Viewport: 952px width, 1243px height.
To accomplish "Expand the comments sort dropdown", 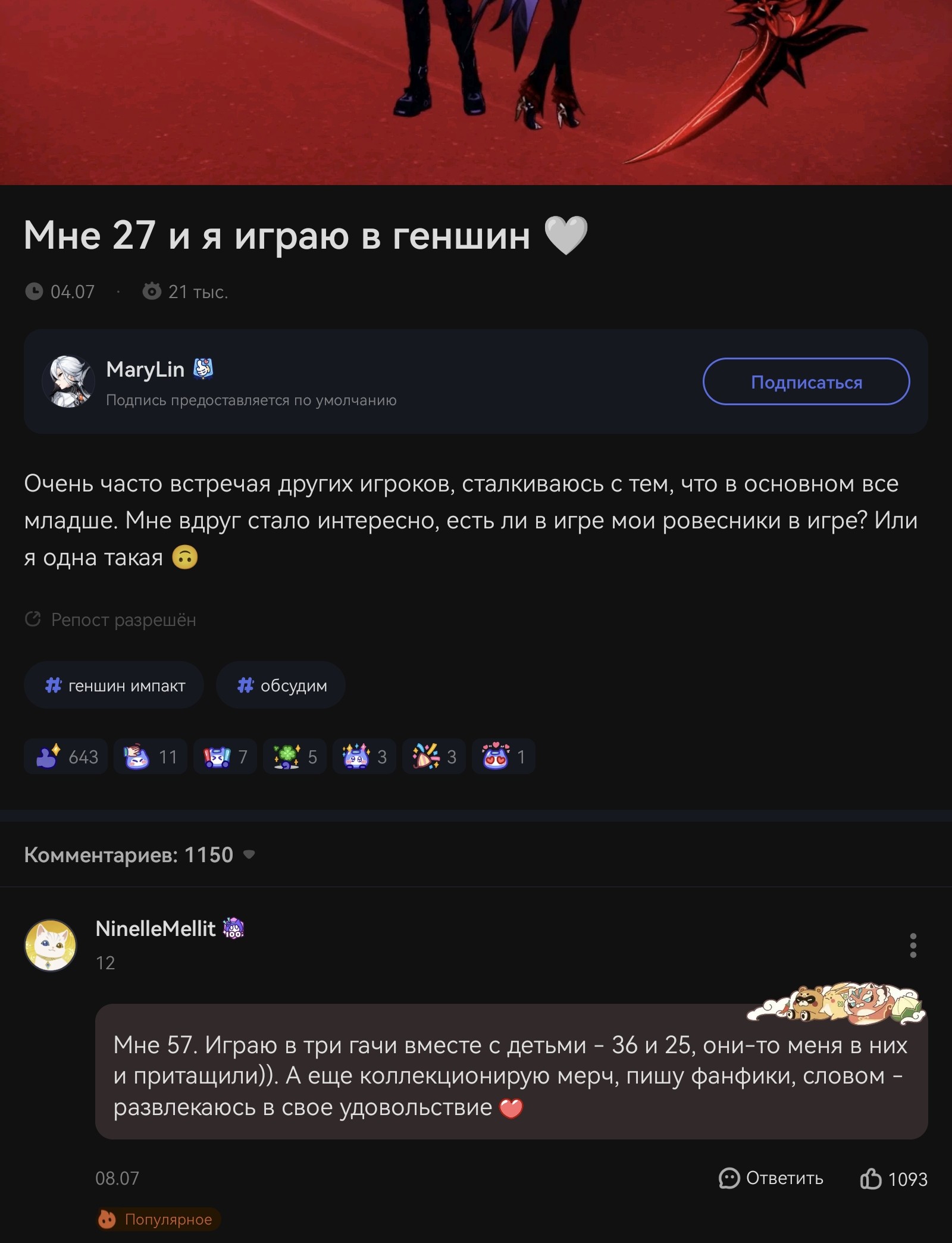I will click(x=249, y=854).
